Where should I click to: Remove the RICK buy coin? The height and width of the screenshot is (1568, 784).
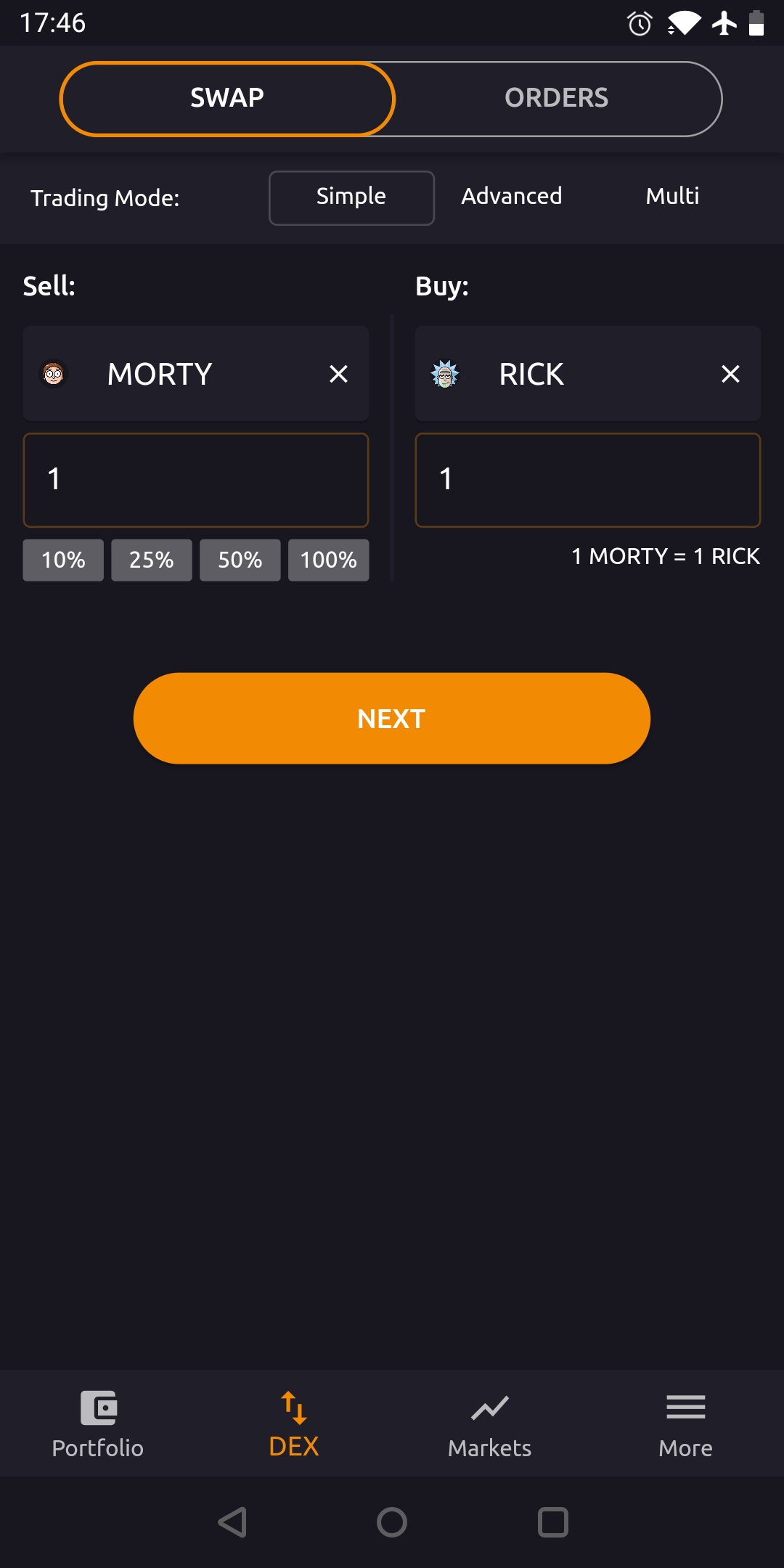click(x=730, y=374)
